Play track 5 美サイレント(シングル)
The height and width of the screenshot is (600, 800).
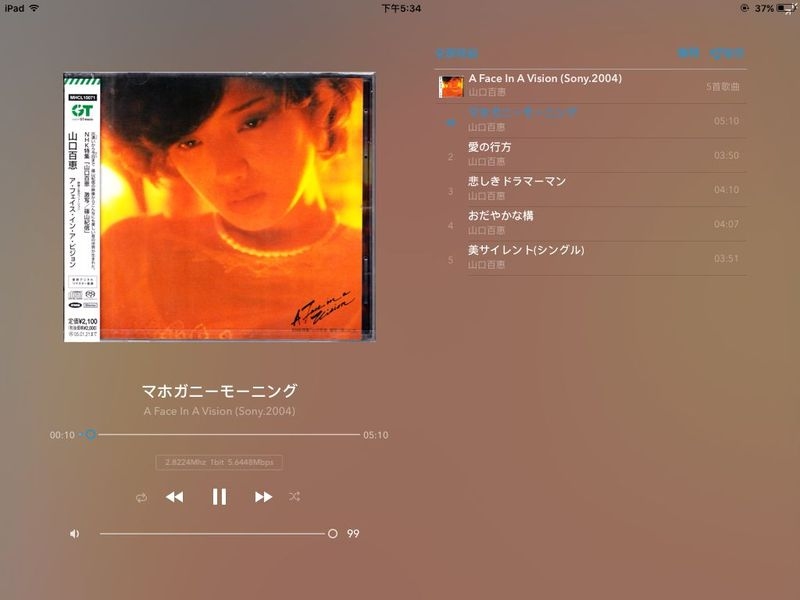tap(590, 257)
